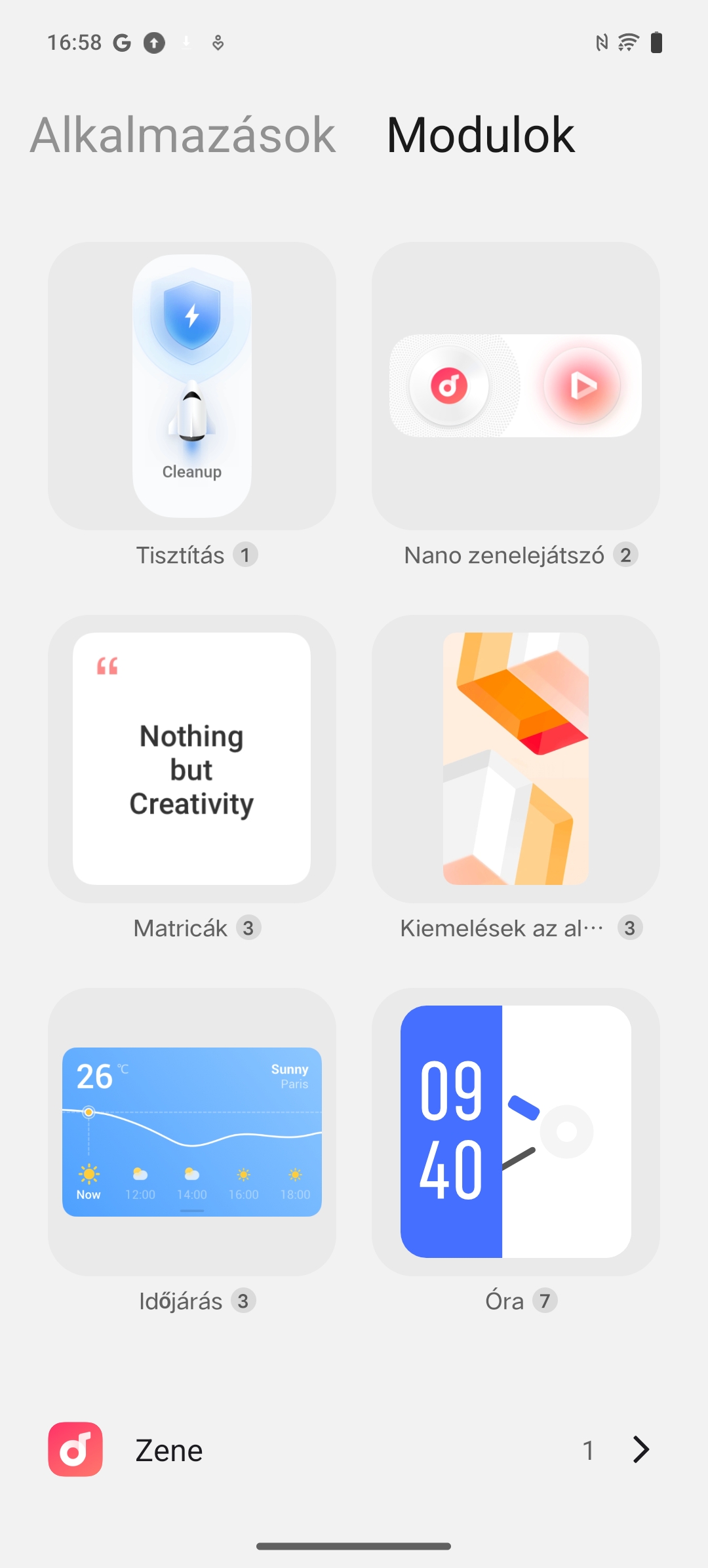This screenshot has height=1568, width=708.
Task: Select the Kiemelések az albumból widget
Action: pos(515,758)
